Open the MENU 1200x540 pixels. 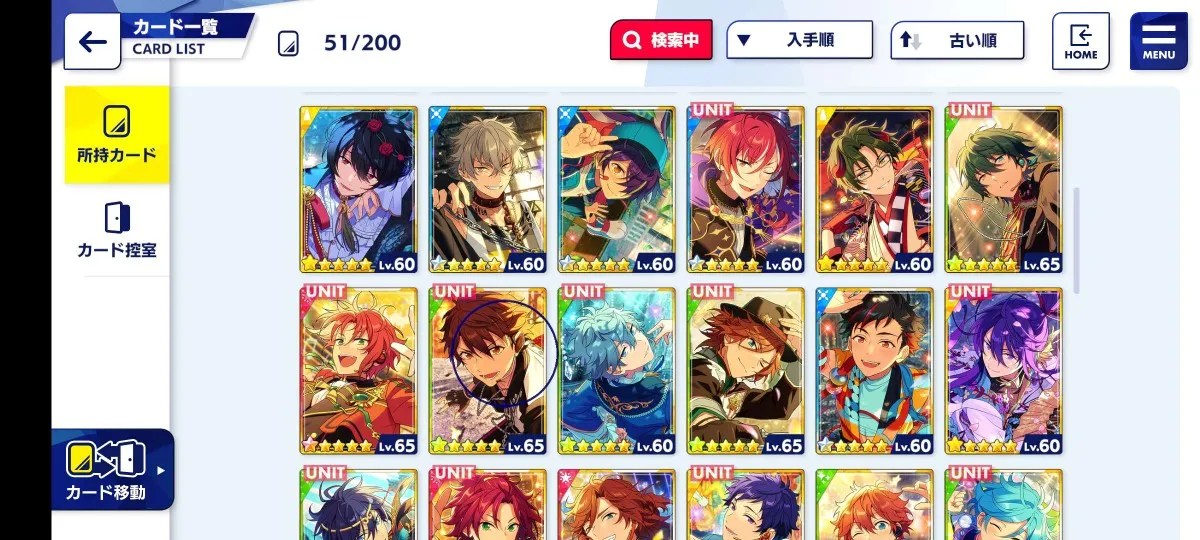click(1158, 41)
